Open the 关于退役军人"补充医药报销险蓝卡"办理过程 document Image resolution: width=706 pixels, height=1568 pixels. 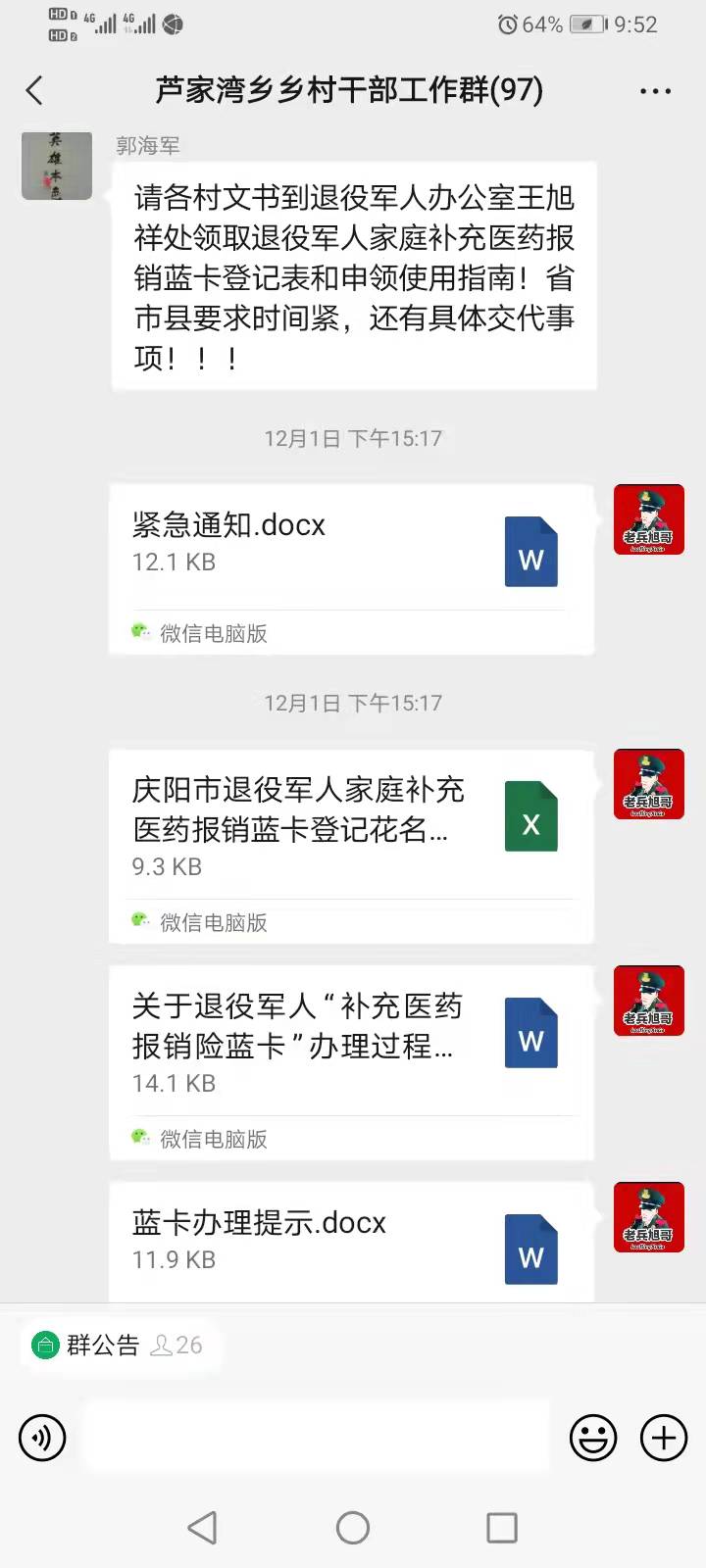[x=351, y=1061]
